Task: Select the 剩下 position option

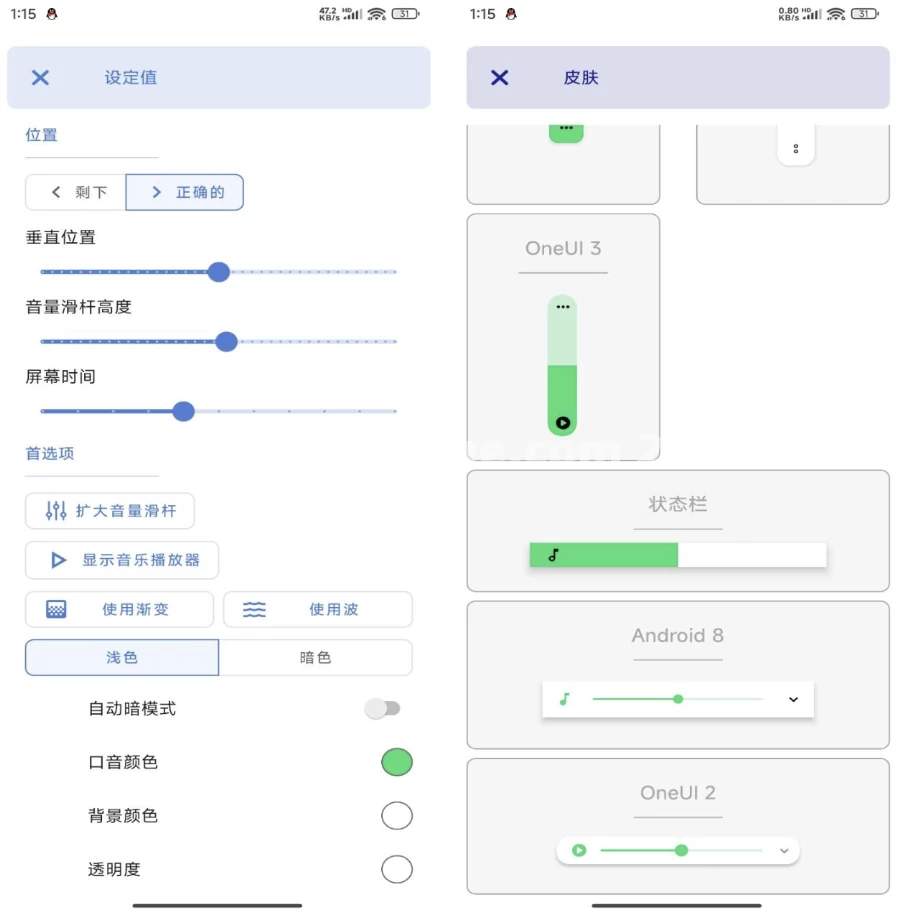Action: [77, 192]
